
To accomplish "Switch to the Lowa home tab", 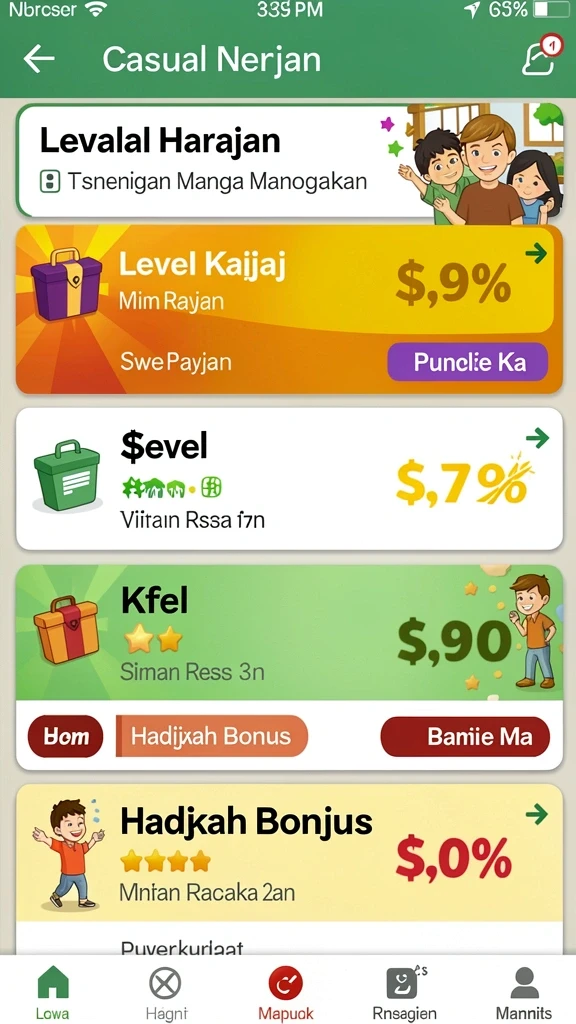I will pyautogui.click(x=53, y=991).
